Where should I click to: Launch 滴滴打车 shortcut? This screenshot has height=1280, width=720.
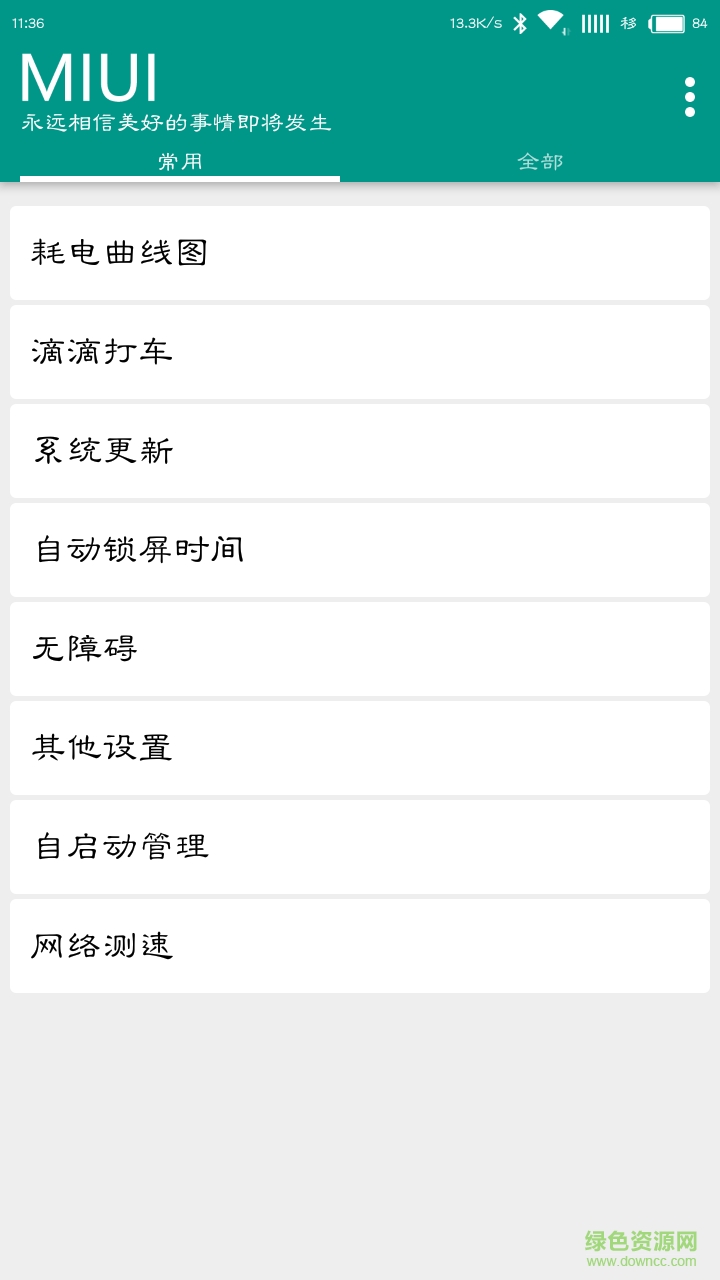coord(360,351)
